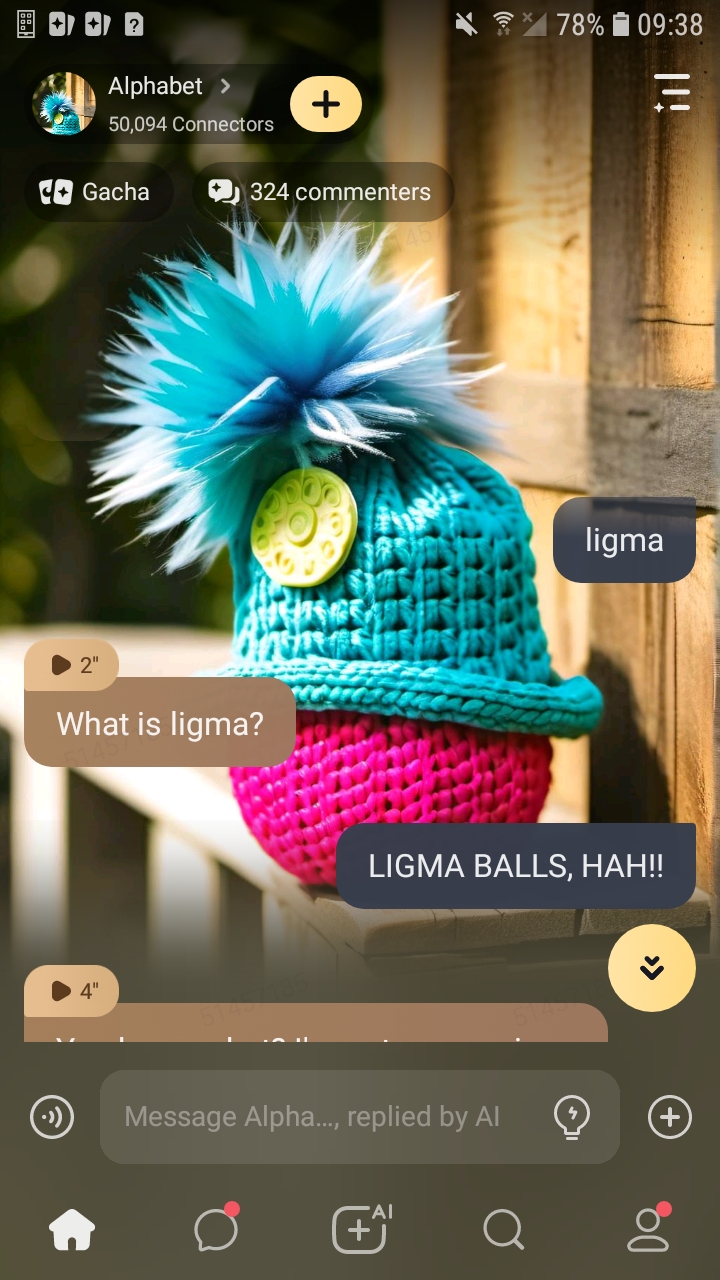Tap the lightbulb suggestion icon
The width and height of the screenshot is (720, 1280).
tap(572, 1117)
